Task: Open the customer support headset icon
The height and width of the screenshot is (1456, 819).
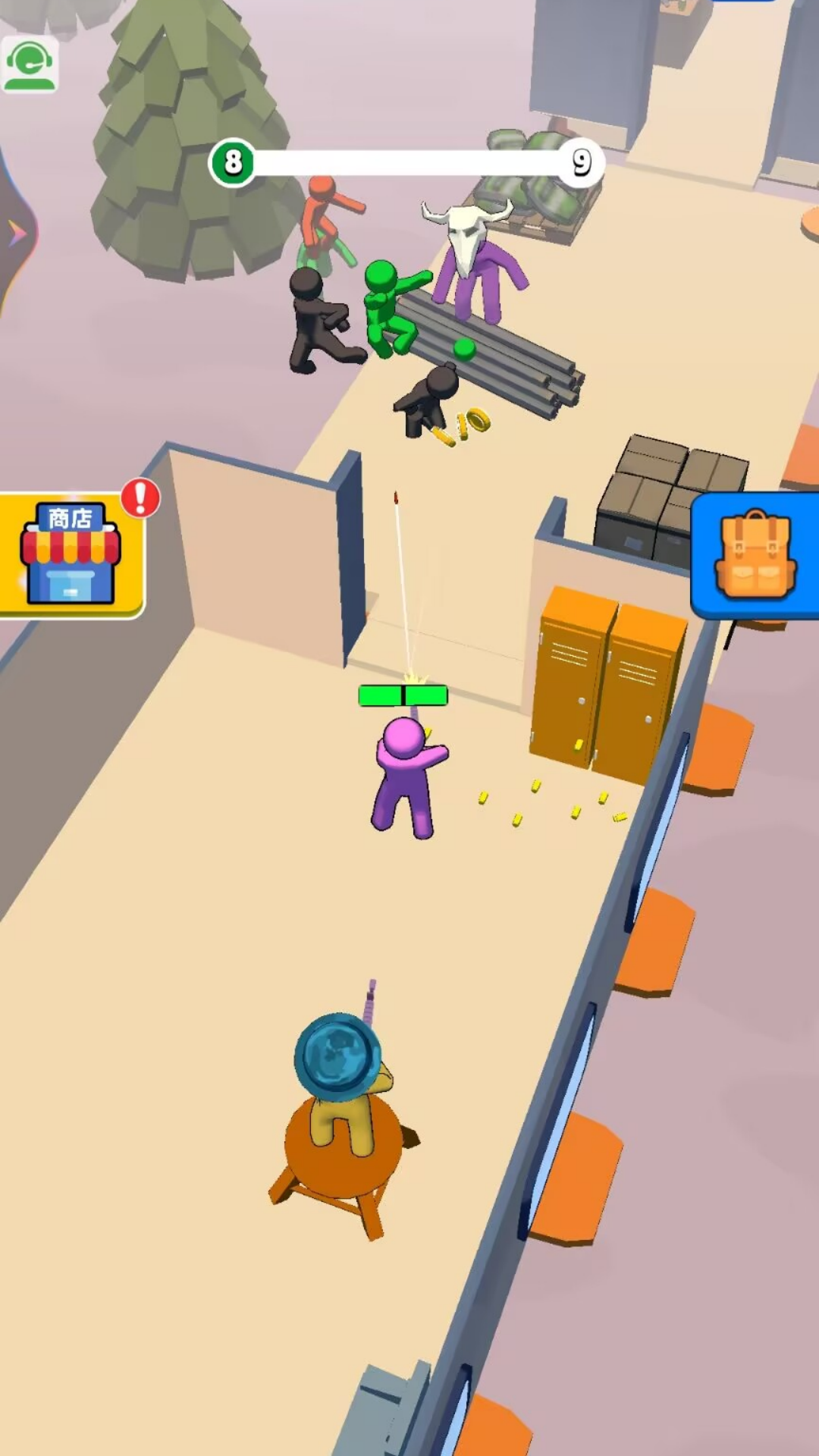Action: (30, 65)
